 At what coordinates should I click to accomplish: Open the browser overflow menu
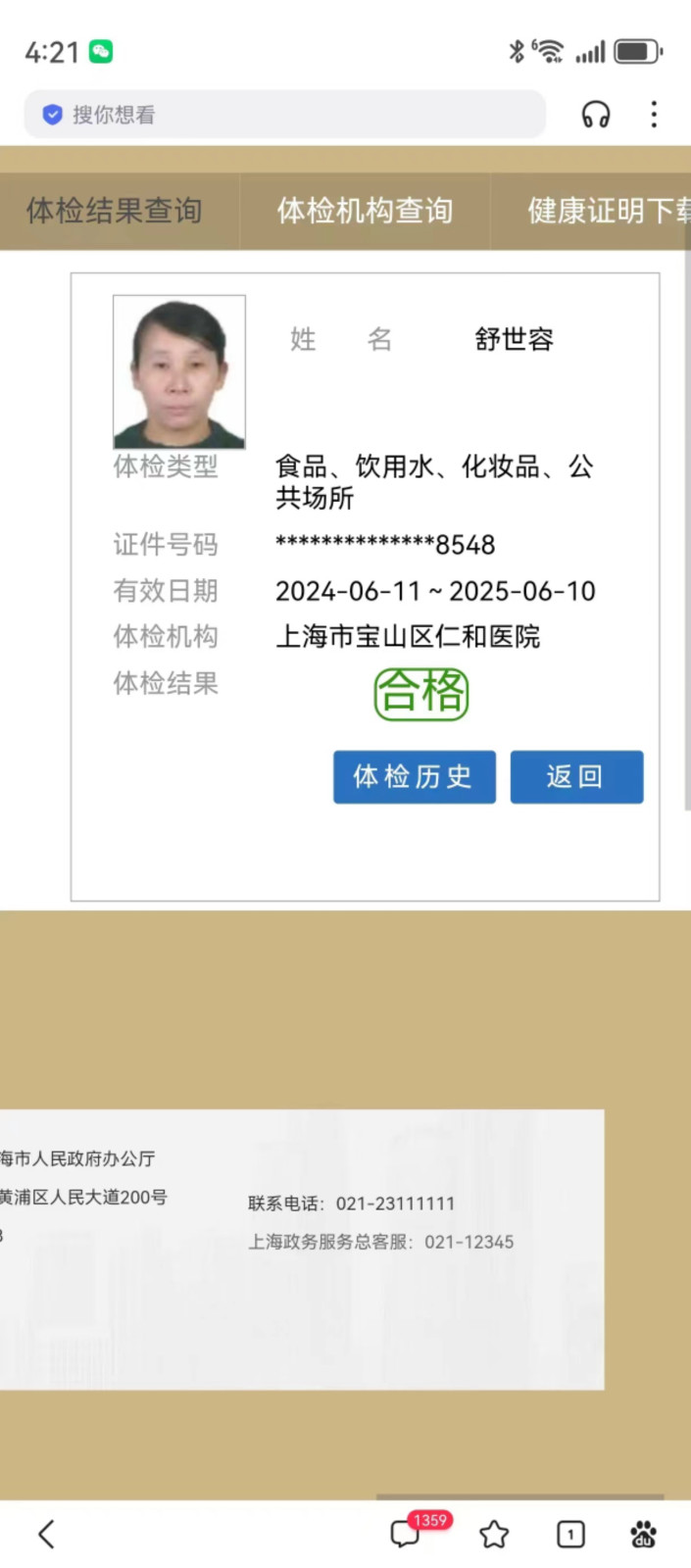(x=654, y=115)
